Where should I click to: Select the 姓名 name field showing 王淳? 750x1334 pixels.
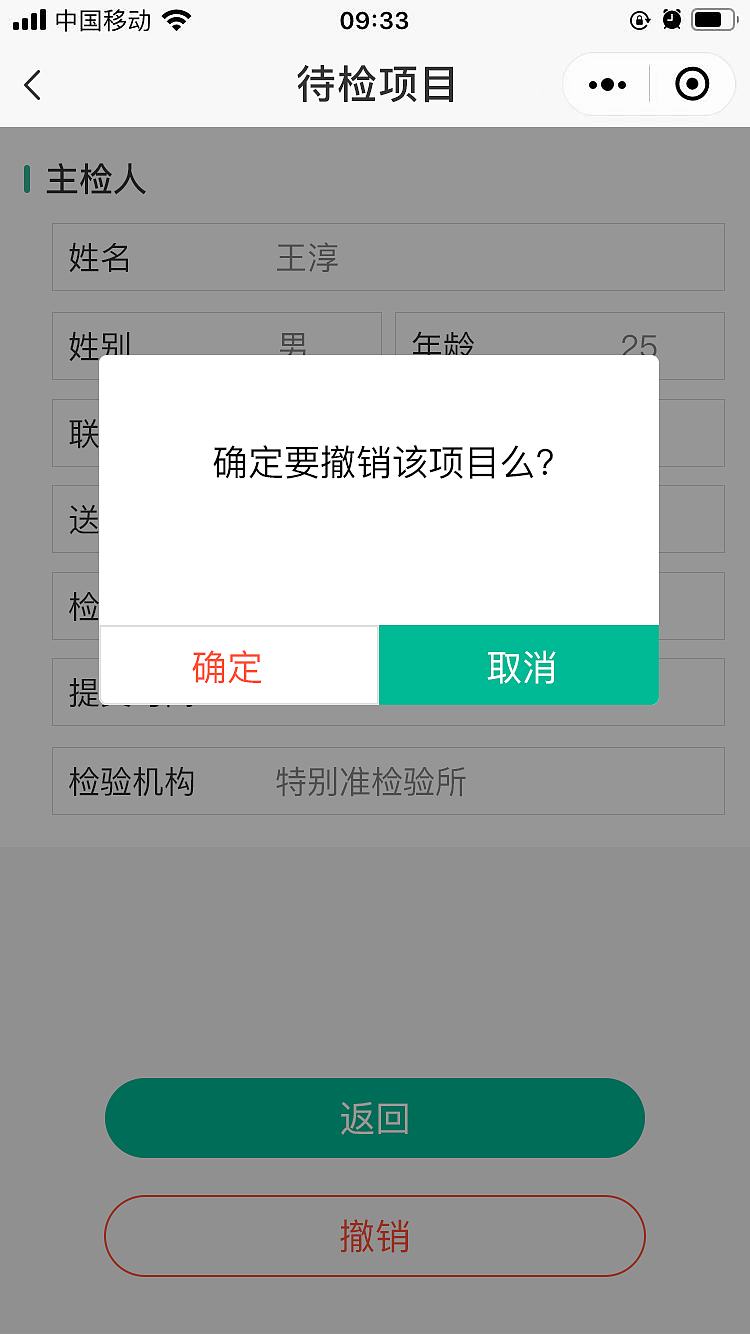[x=388, y=257]
